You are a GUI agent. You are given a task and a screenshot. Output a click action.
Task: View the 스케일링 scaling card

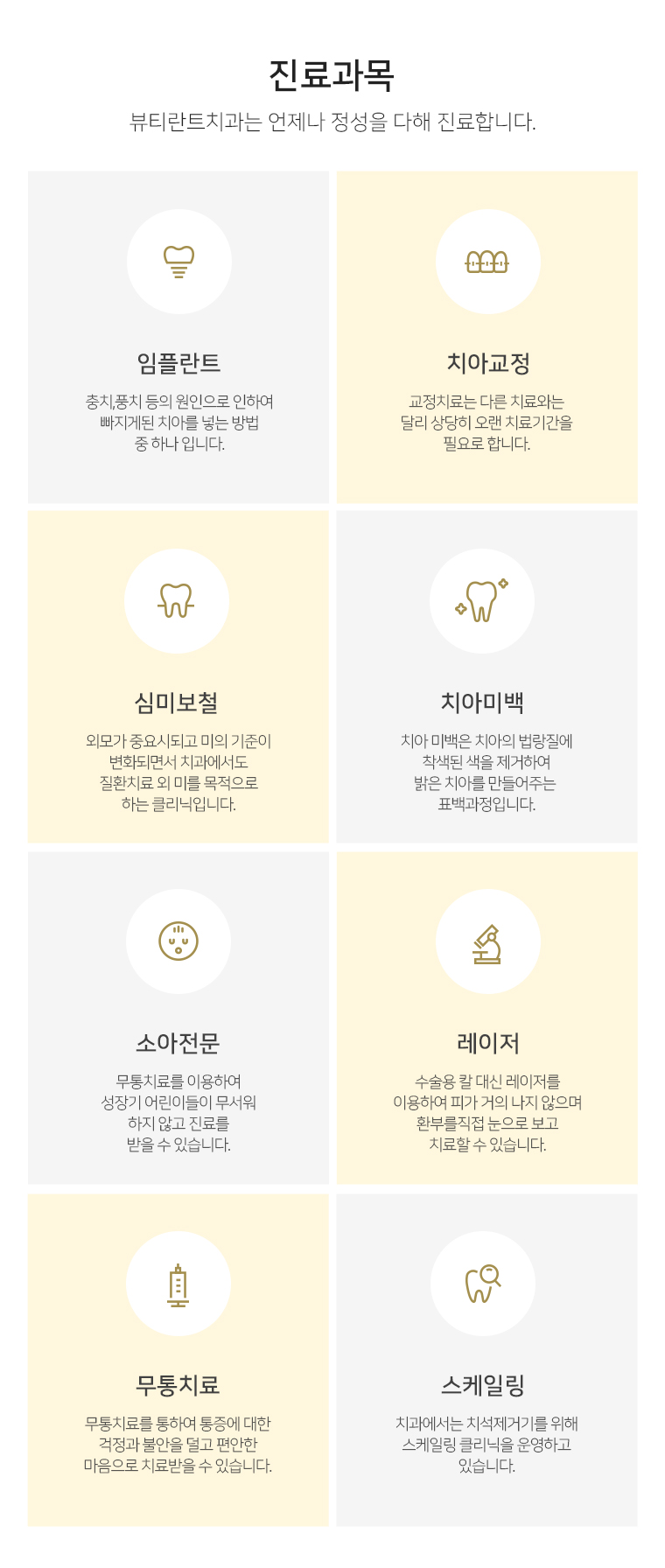487,1360
